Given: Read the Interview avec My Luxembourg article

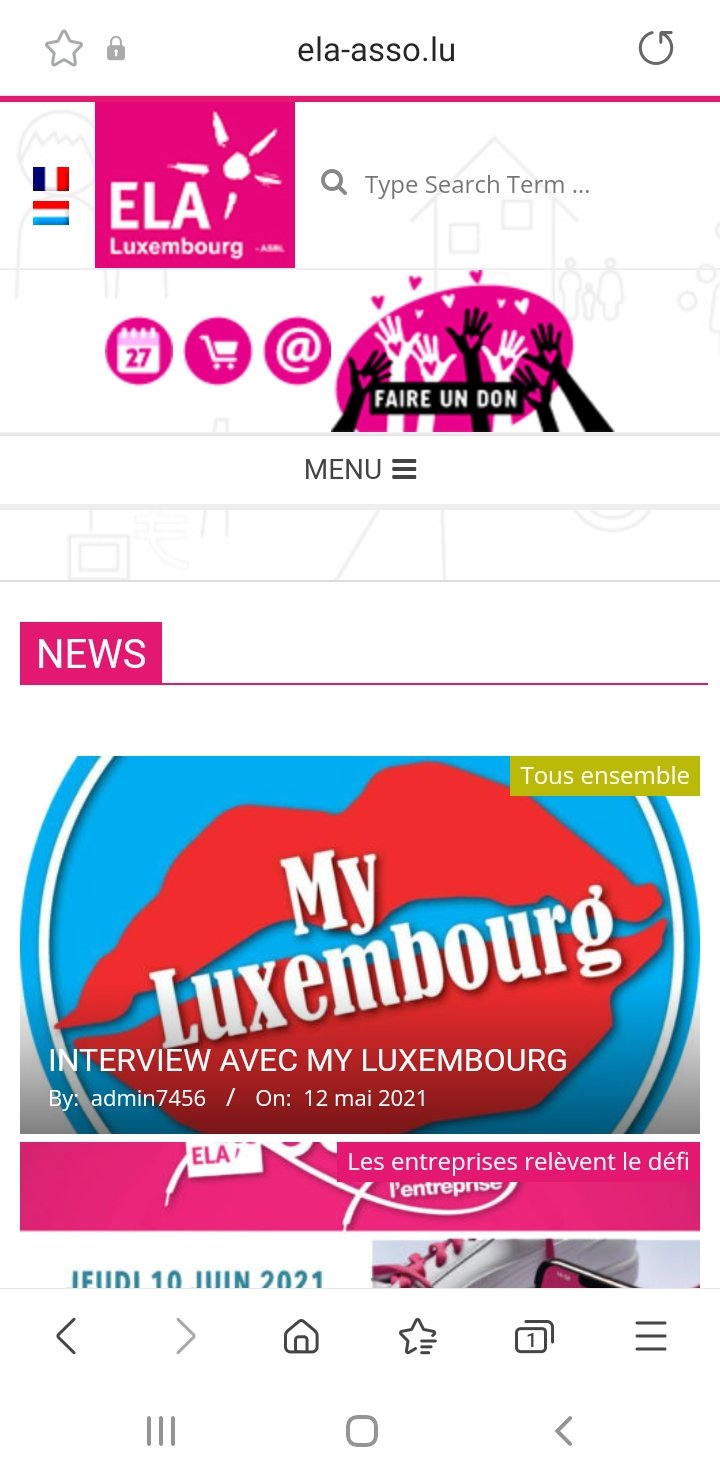Looking at the screenshot, I should pos(308,1060).
